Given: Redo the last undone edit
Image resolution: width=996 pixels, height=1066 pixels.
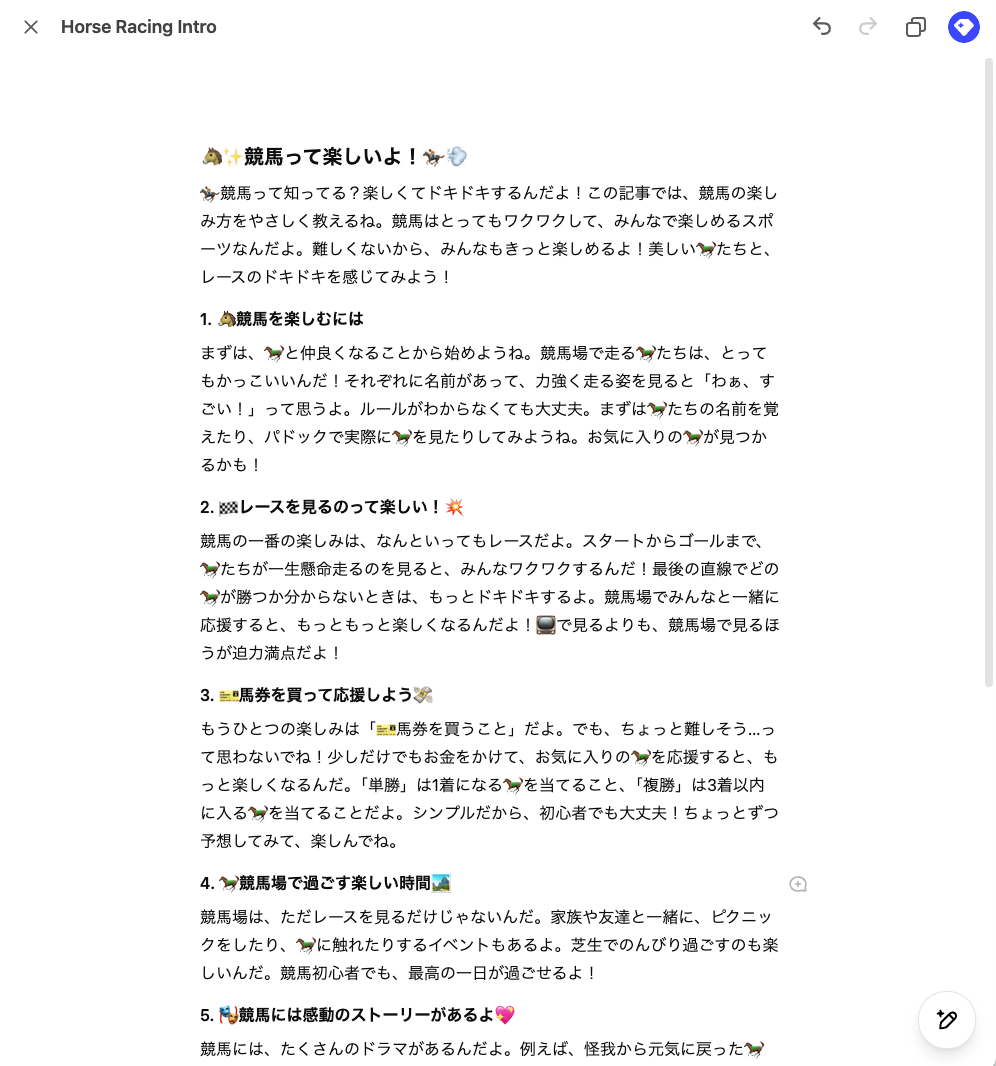Looking at the screenshot, I should tap(868, 27).
